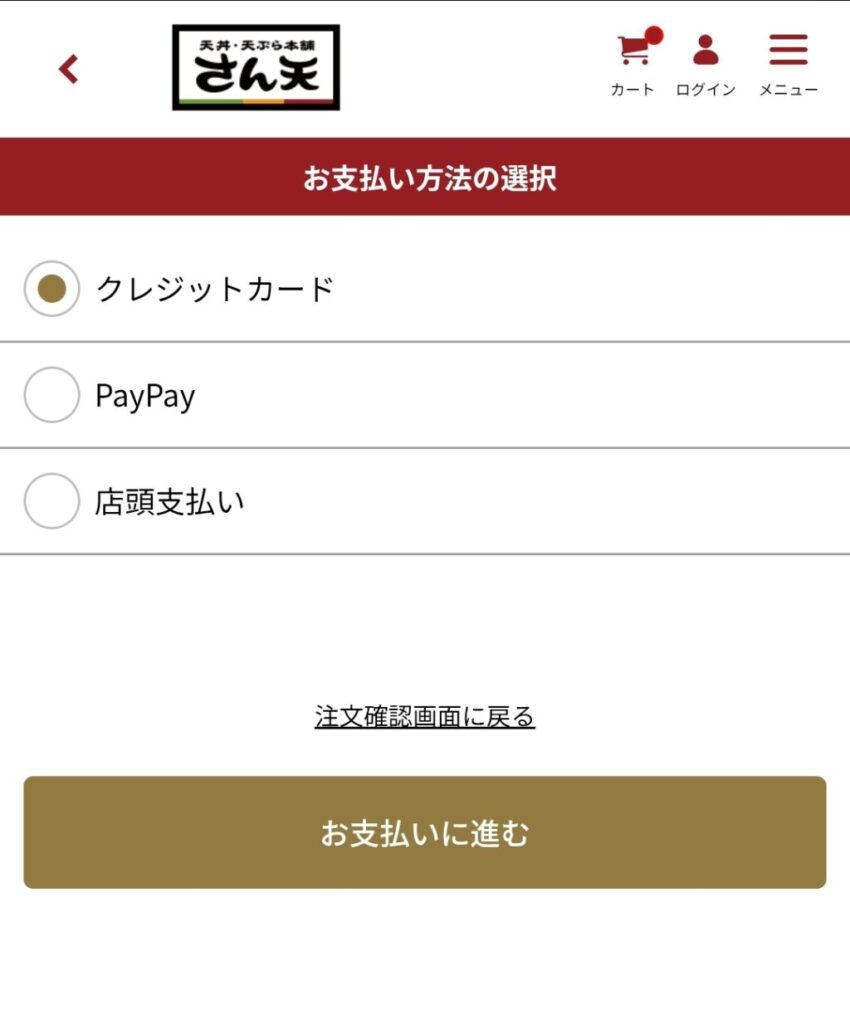The image size is (850, 1024).
Task: Choose PayPay as payment method
Action: click(x=51, y=395)
